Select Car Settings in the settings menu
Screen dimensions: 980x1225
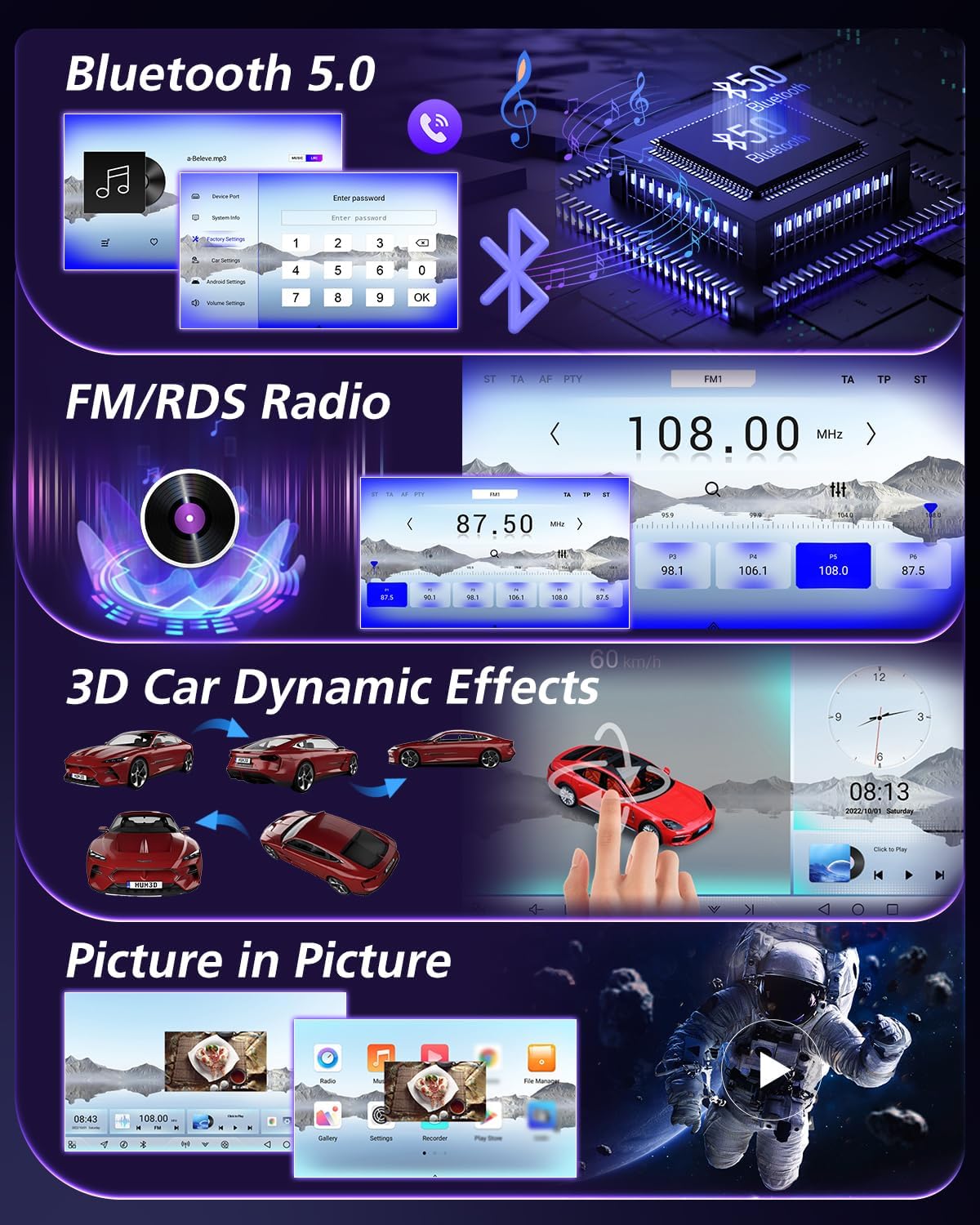pyautogui.click(x=225, y=261)
